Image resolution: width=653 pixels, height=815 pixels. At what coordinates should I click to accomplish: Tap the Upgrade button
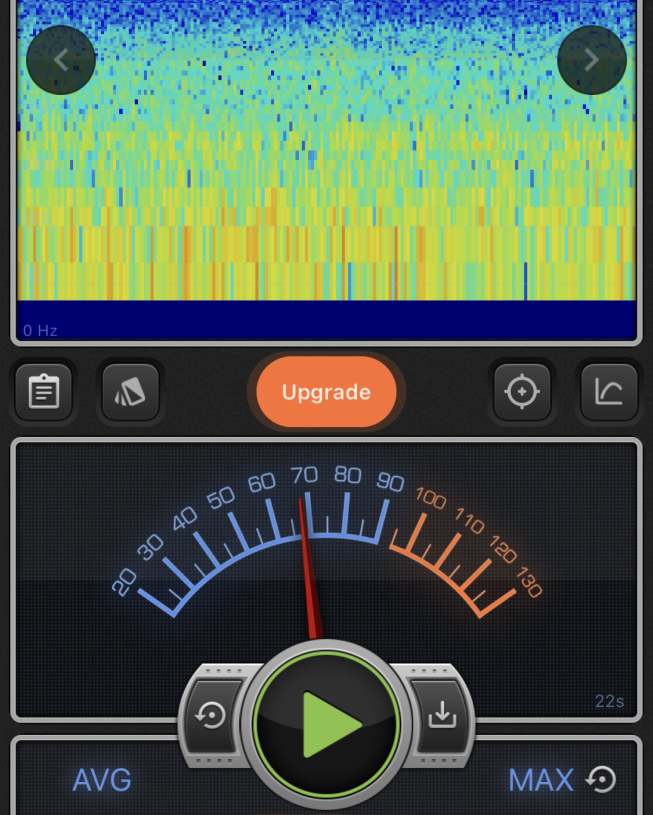(x=326, y=392)
